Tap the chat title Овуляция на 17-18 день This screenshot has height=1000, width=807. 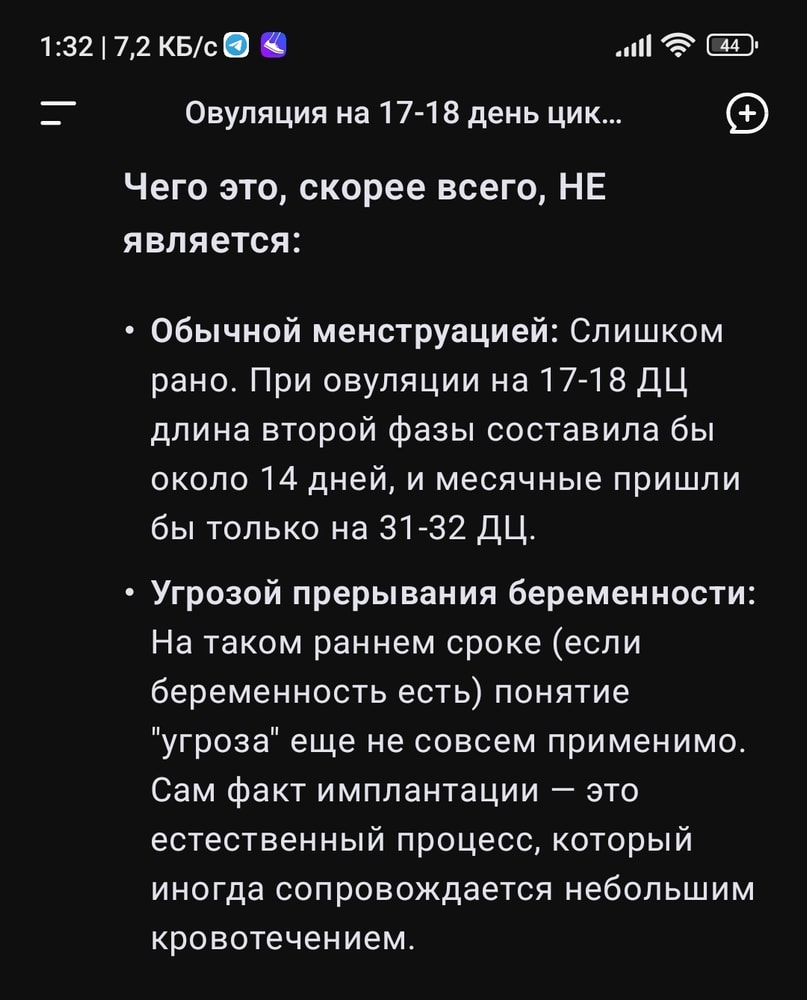tap(403, 114)
